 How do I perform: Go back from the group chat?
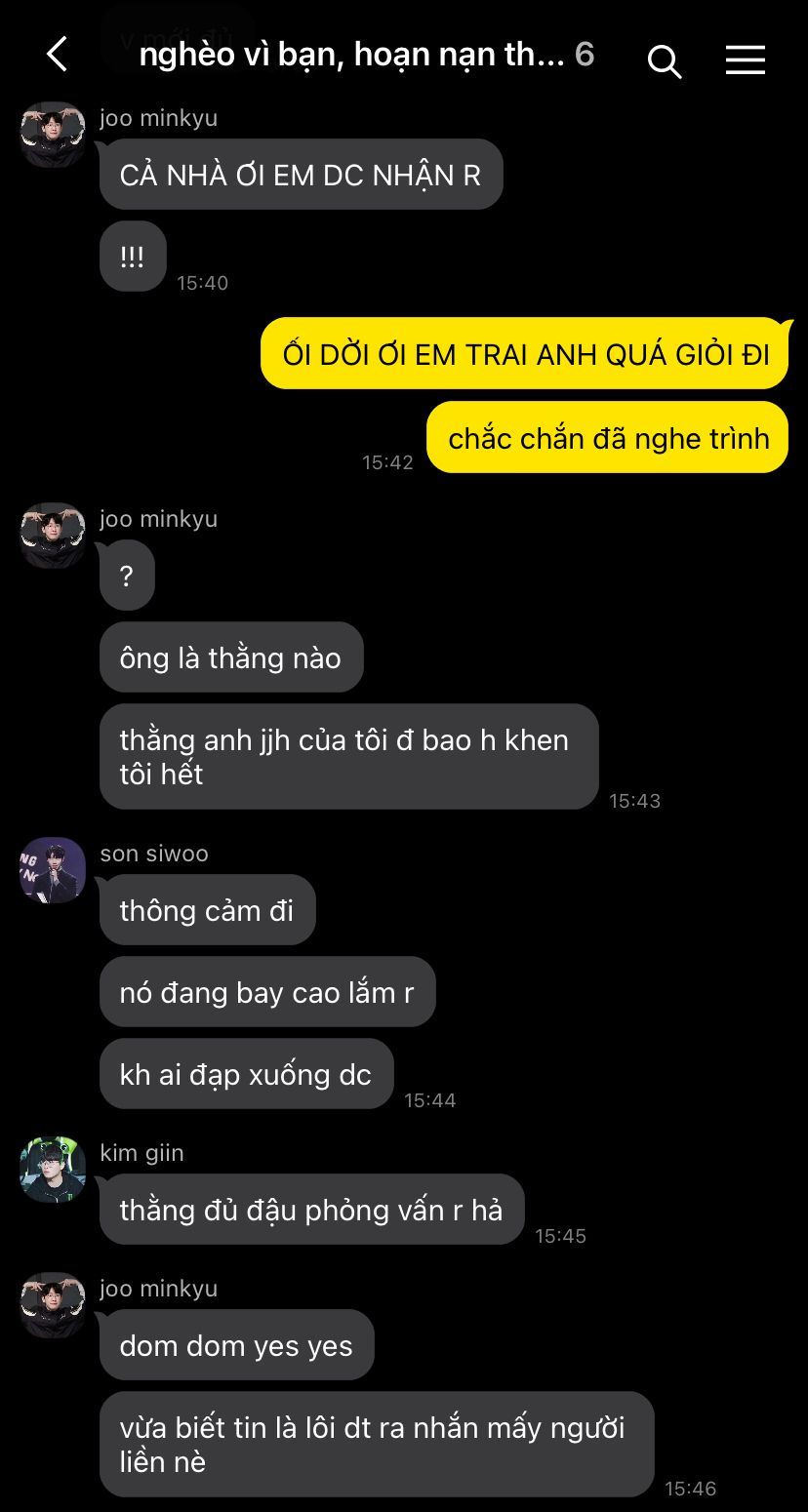coord(58,55)
